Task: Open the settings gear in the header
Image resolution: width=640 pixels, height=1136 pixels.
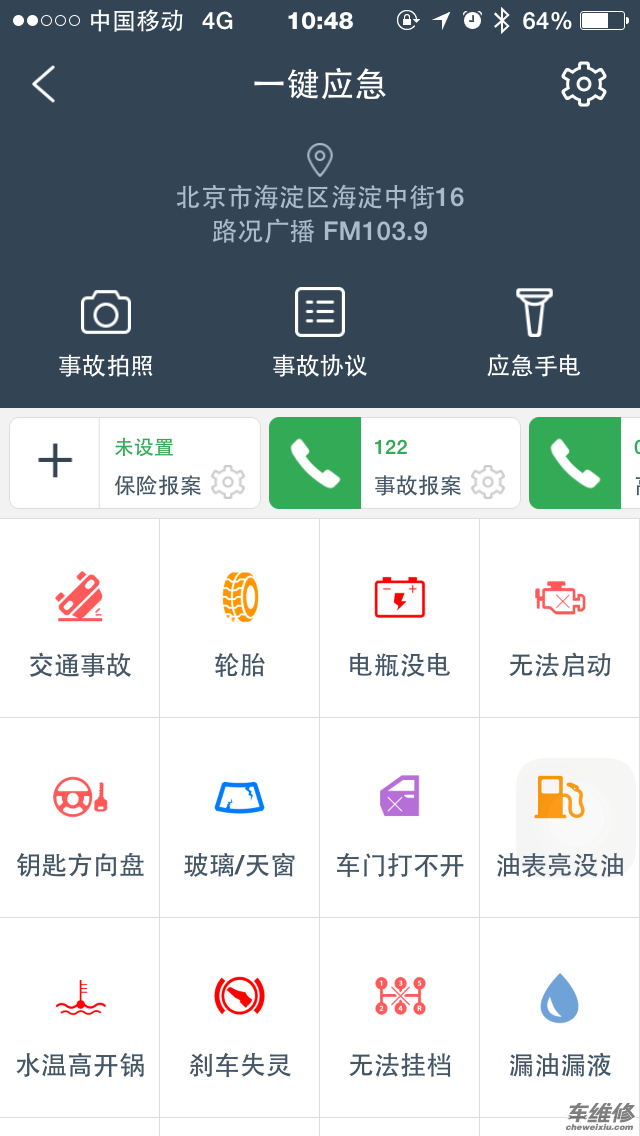Action: click(583, 84)
